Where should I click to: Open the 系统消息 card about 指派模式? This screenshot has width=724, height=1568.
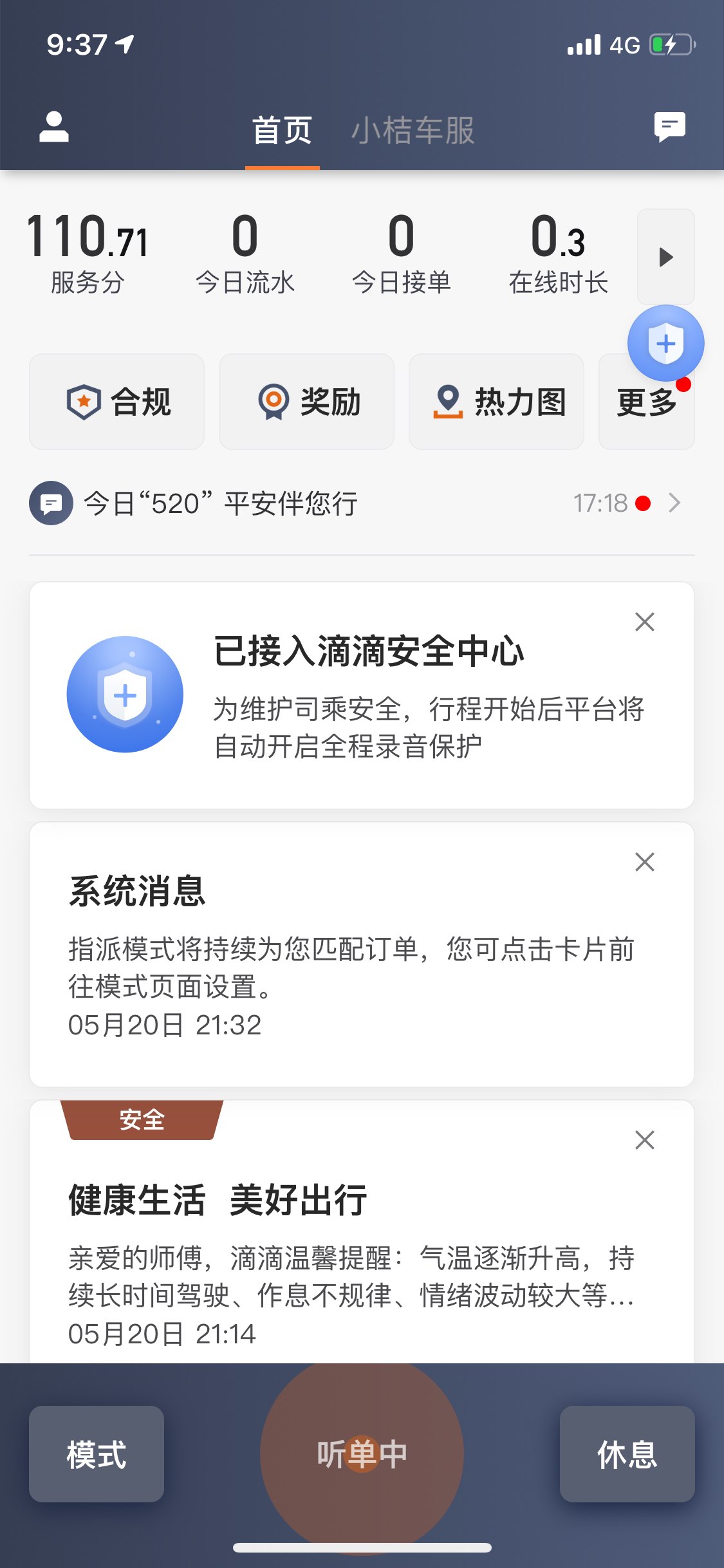[362, 955]
